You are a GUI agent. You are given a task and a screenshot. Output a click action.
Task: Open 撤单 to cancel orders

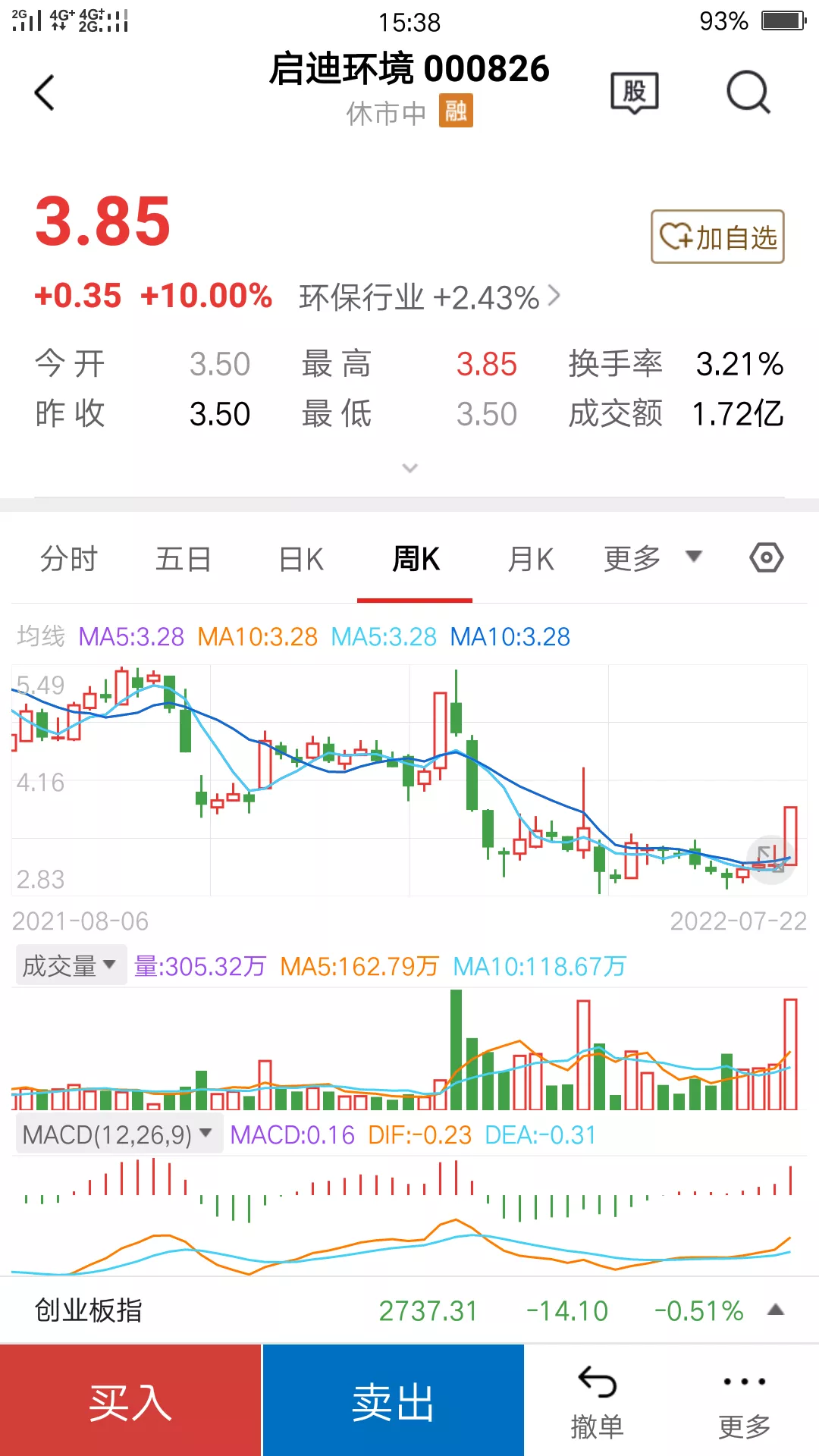[x=597, y=1401]
